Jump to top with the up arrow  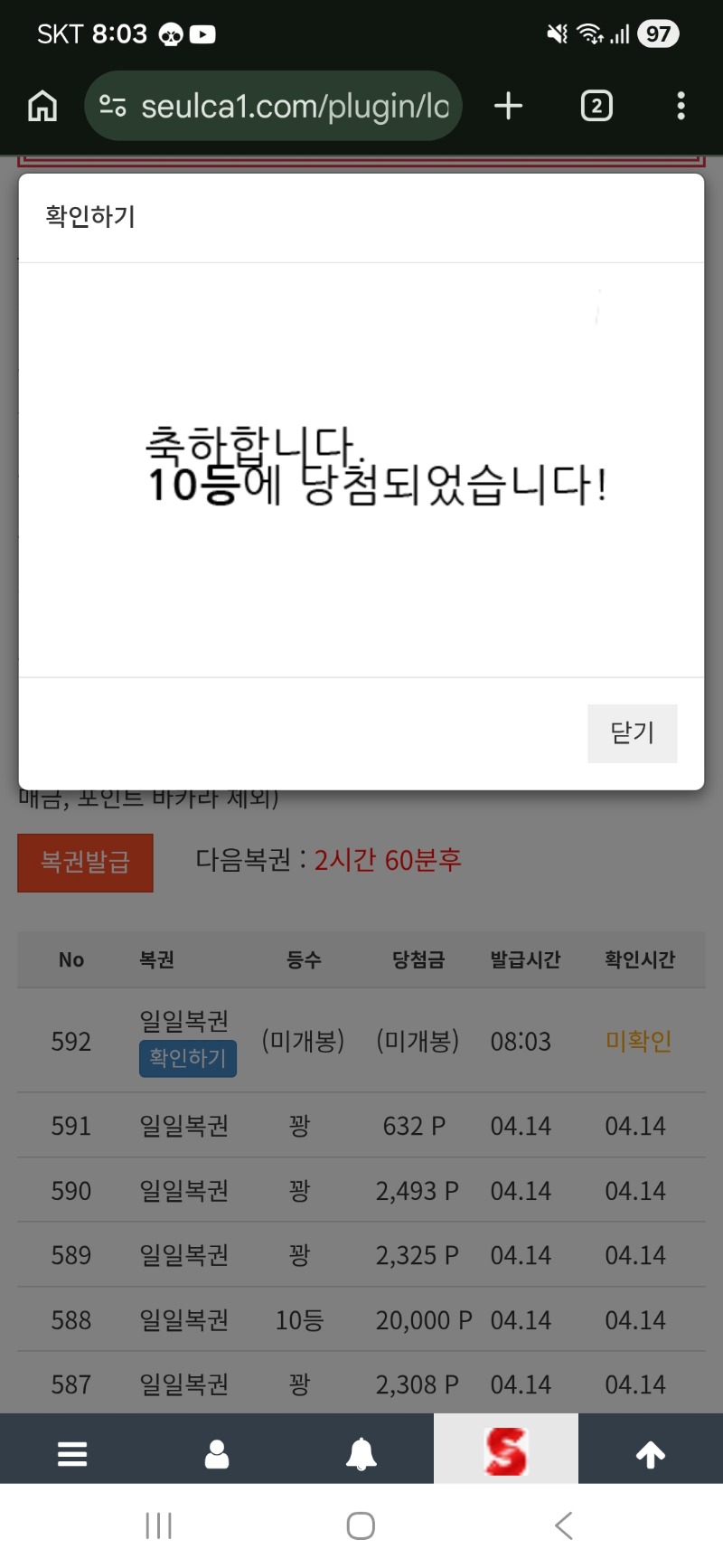(651, 1454)
